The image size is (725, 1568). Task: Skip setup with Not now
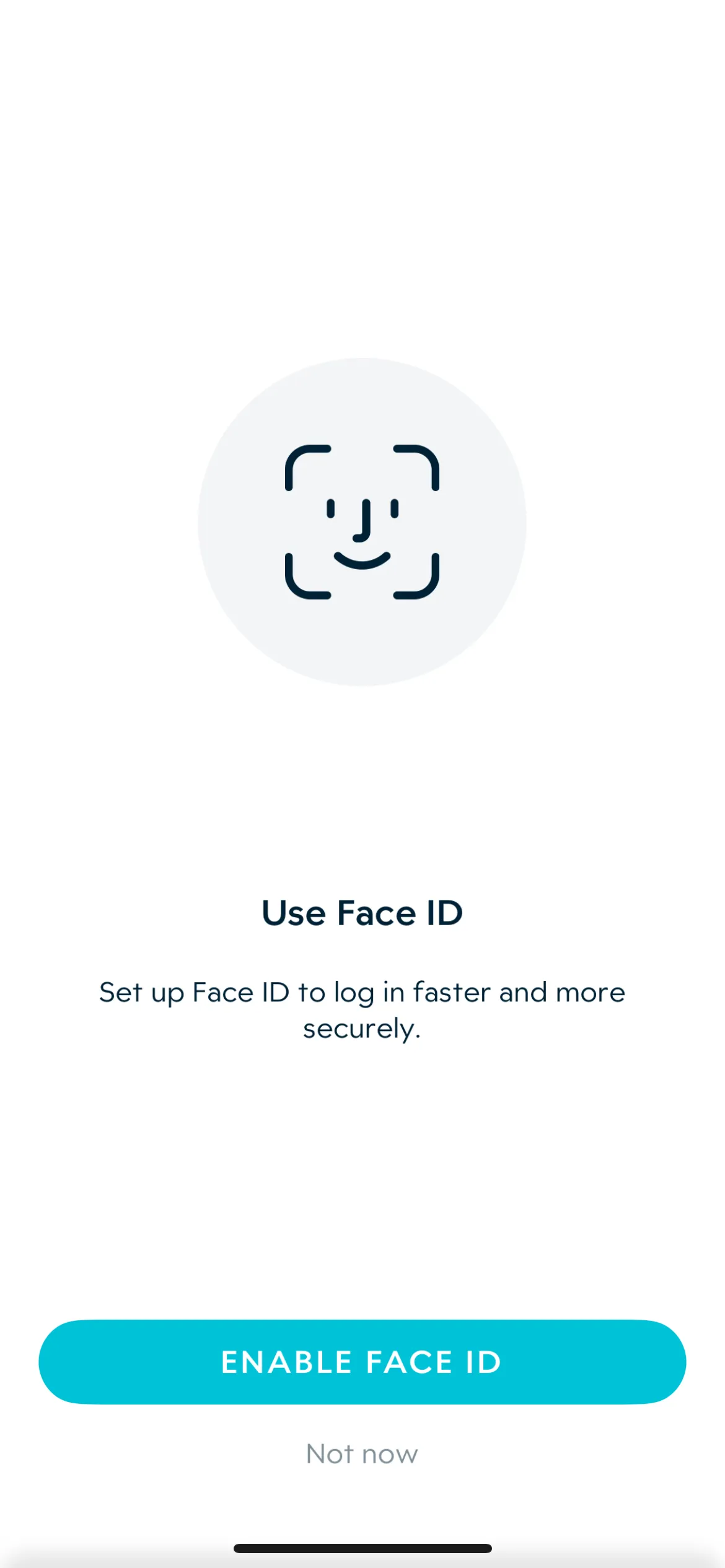[x=362, y=1453]
